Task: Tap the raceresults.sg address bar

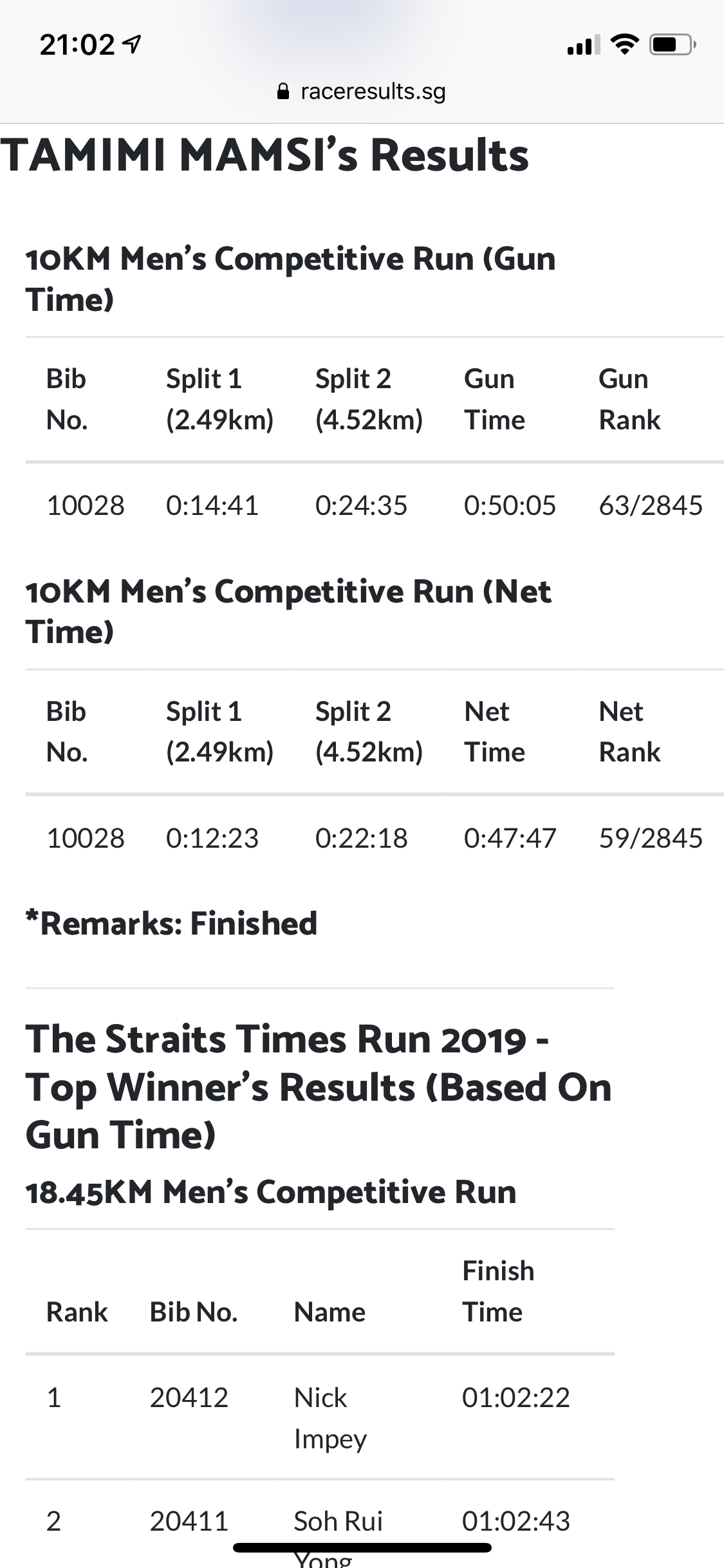Action: coord(361,91)
